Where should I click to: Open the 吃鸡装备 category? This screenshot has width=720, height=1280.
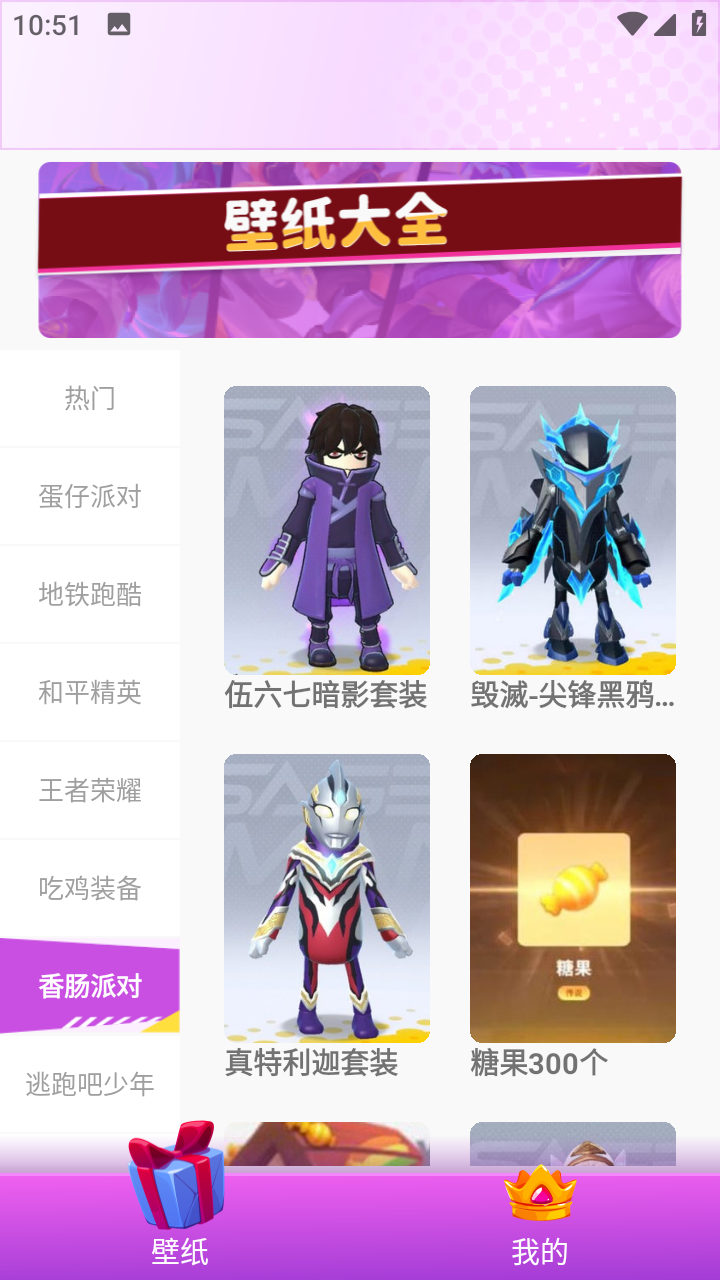click(90, 888)
